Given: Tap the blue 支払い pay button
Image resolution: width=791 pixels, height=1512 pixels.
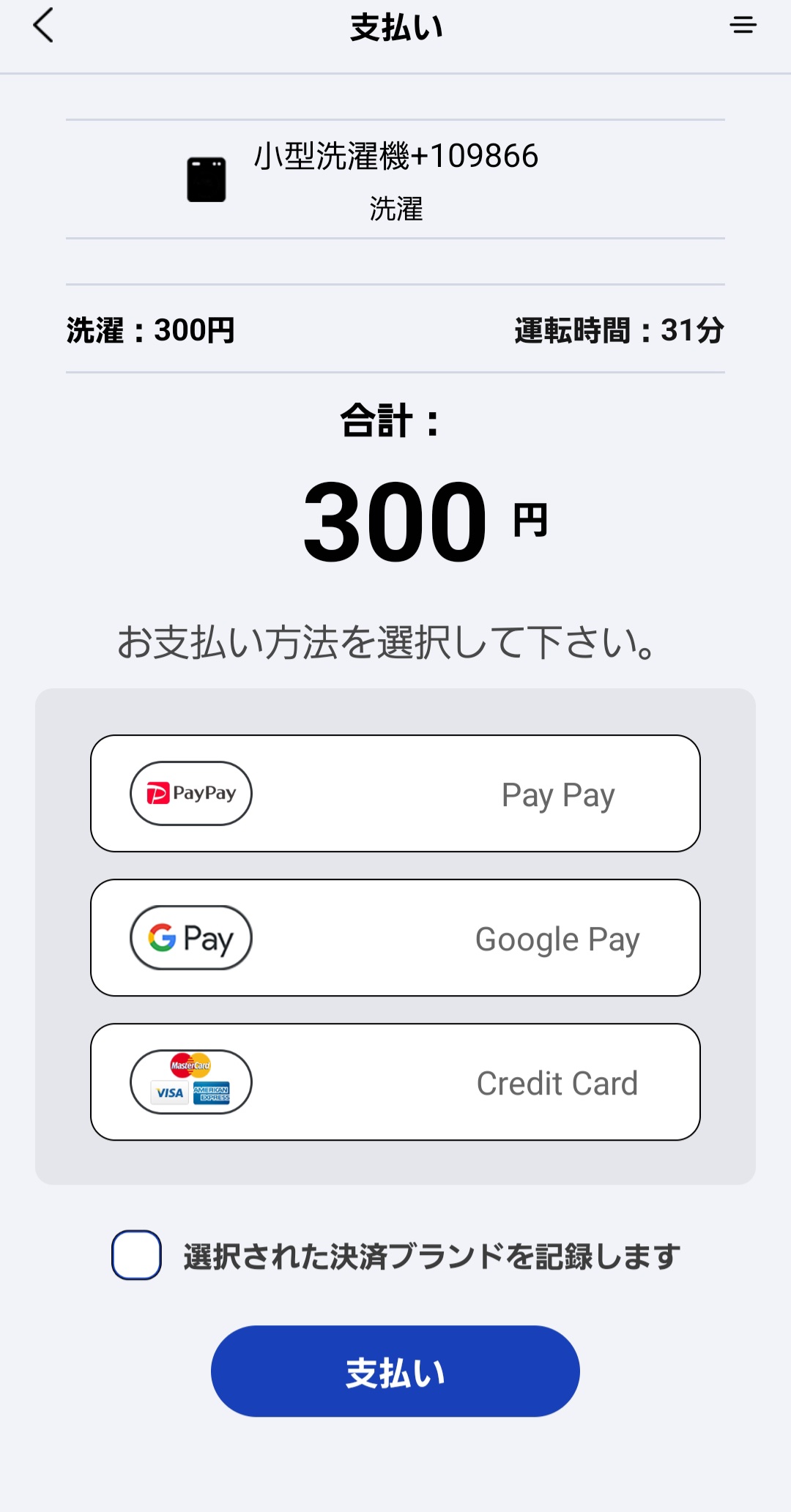Looking at the screenshot, I should coord(395,1371).
